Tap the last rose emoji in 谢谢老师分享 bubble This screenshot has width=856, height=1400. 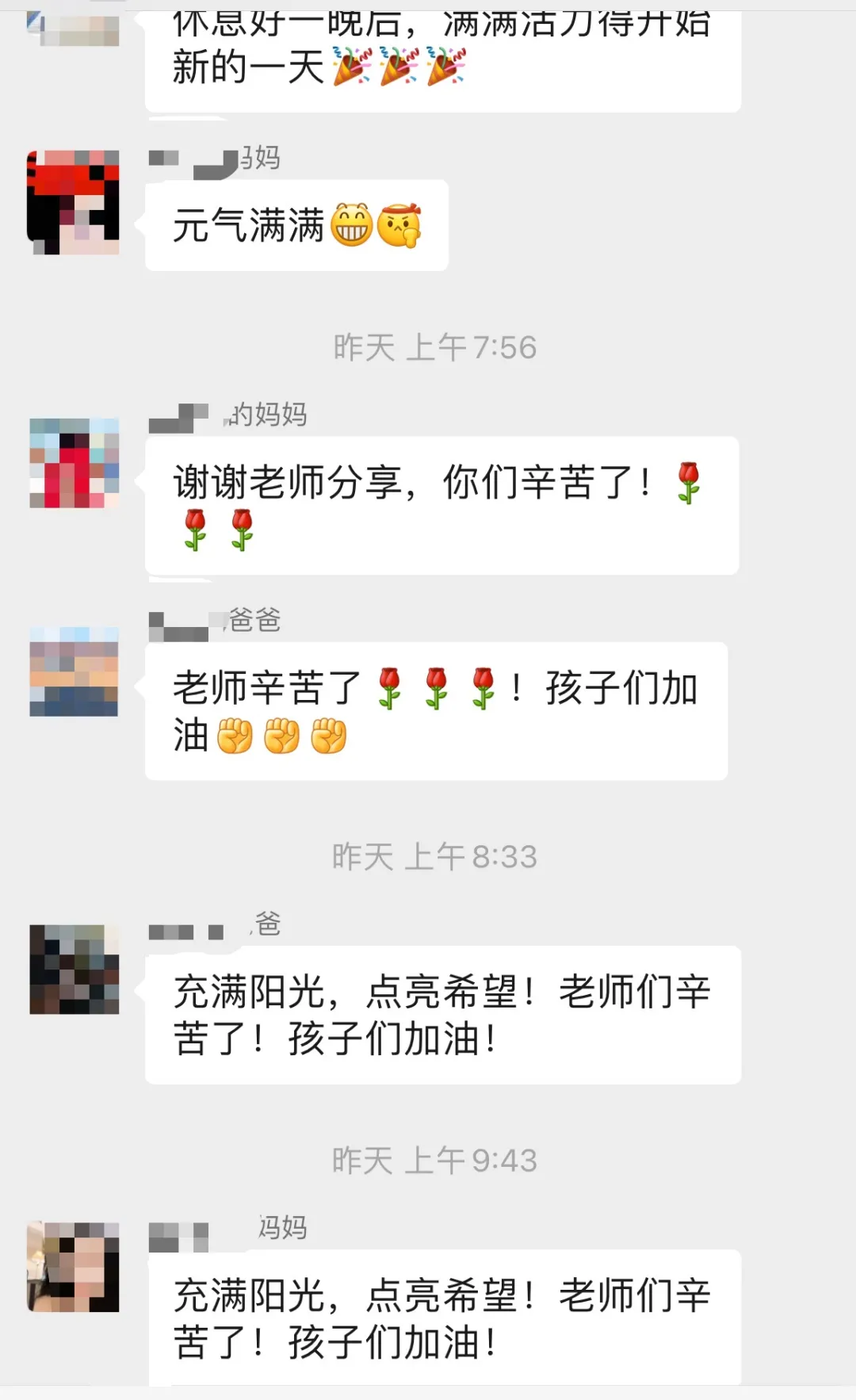[242, 530]
